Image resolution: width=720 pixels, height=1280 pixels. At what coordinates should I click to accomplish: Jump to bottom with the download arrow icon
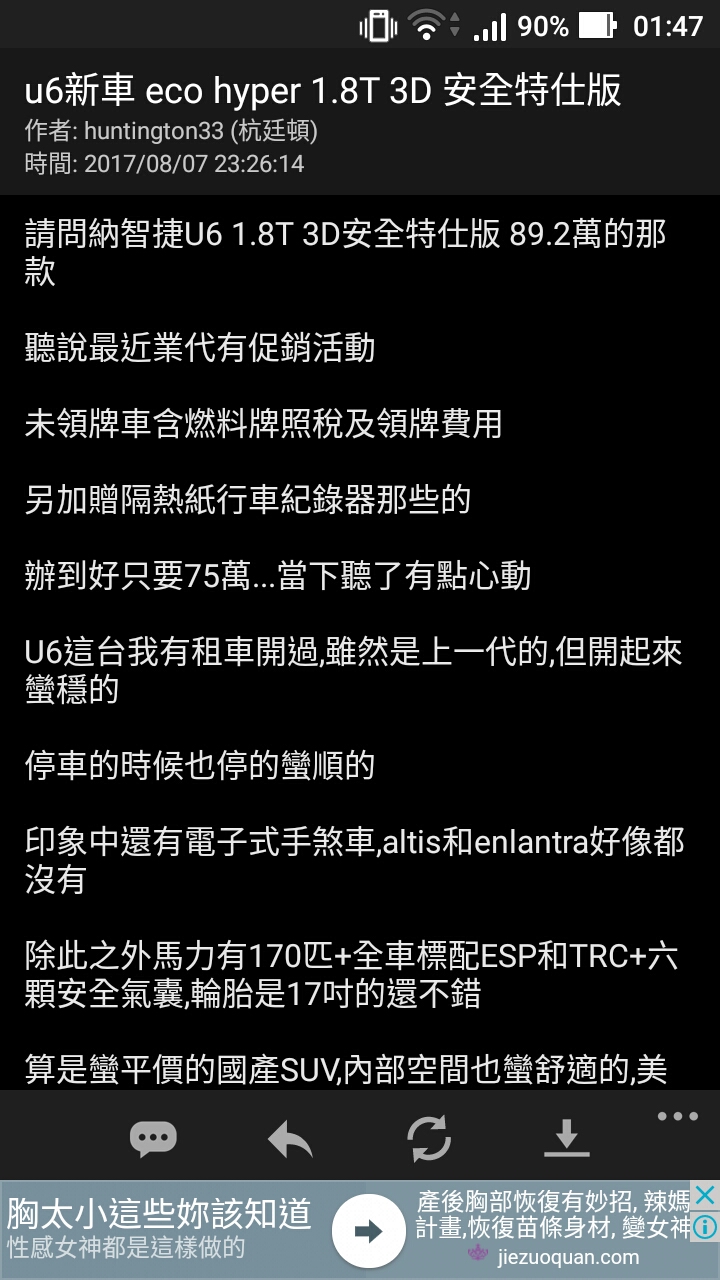566,1138
